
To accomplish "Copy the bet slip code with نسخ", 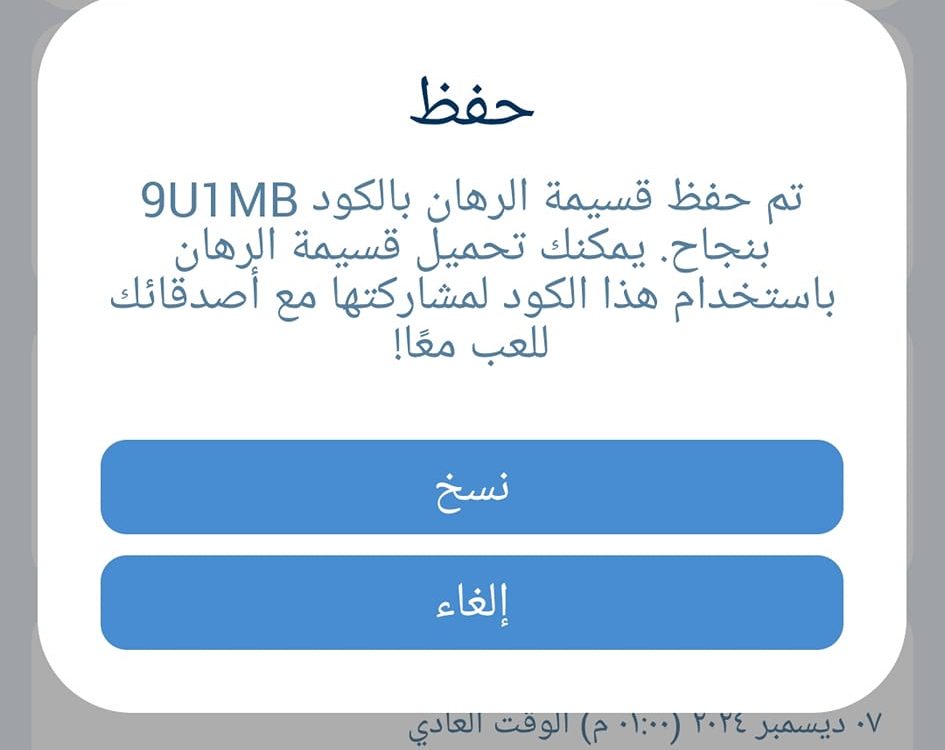I will [x=472, y=487].
